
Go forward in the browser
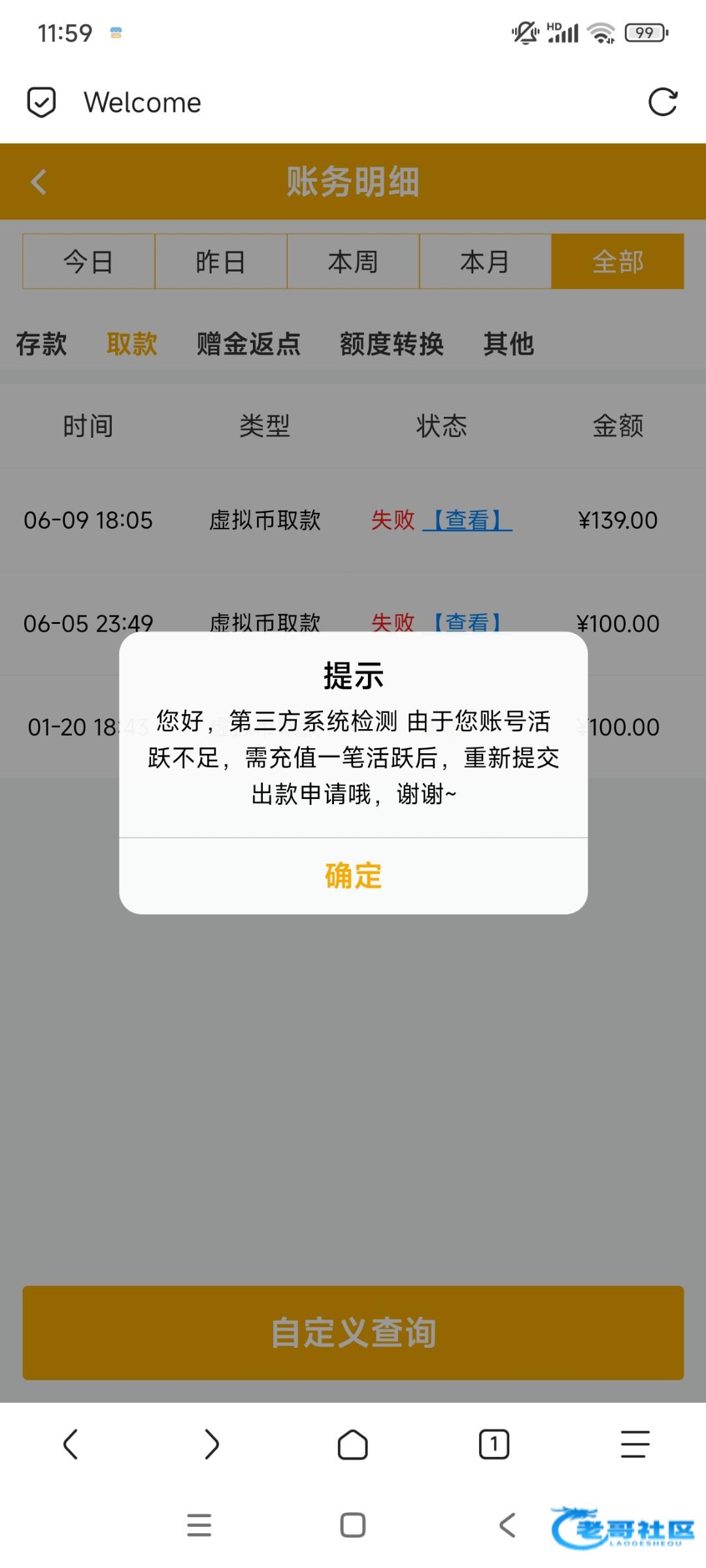pos(211,1444)
